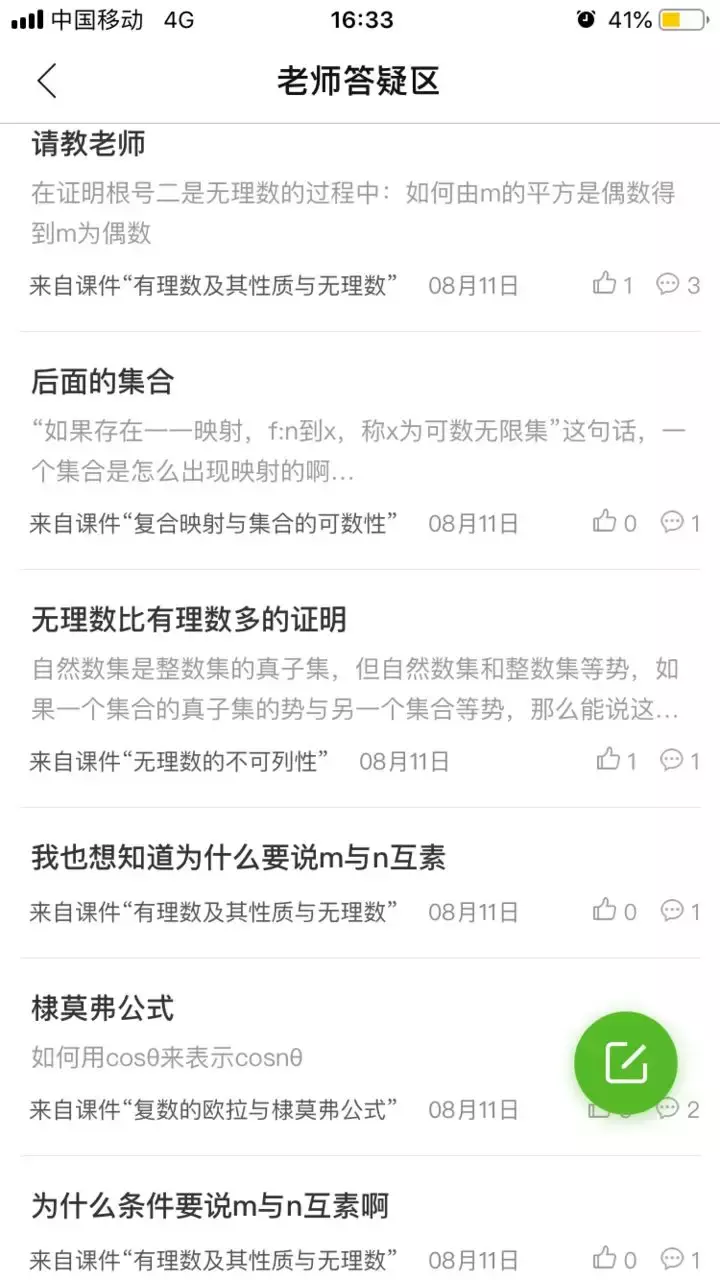The width and height of the screenshot is (720, 1280).
Task: Open comments on the 后面的集合 question
Action: pyautogui.click(x=672, y=522)
